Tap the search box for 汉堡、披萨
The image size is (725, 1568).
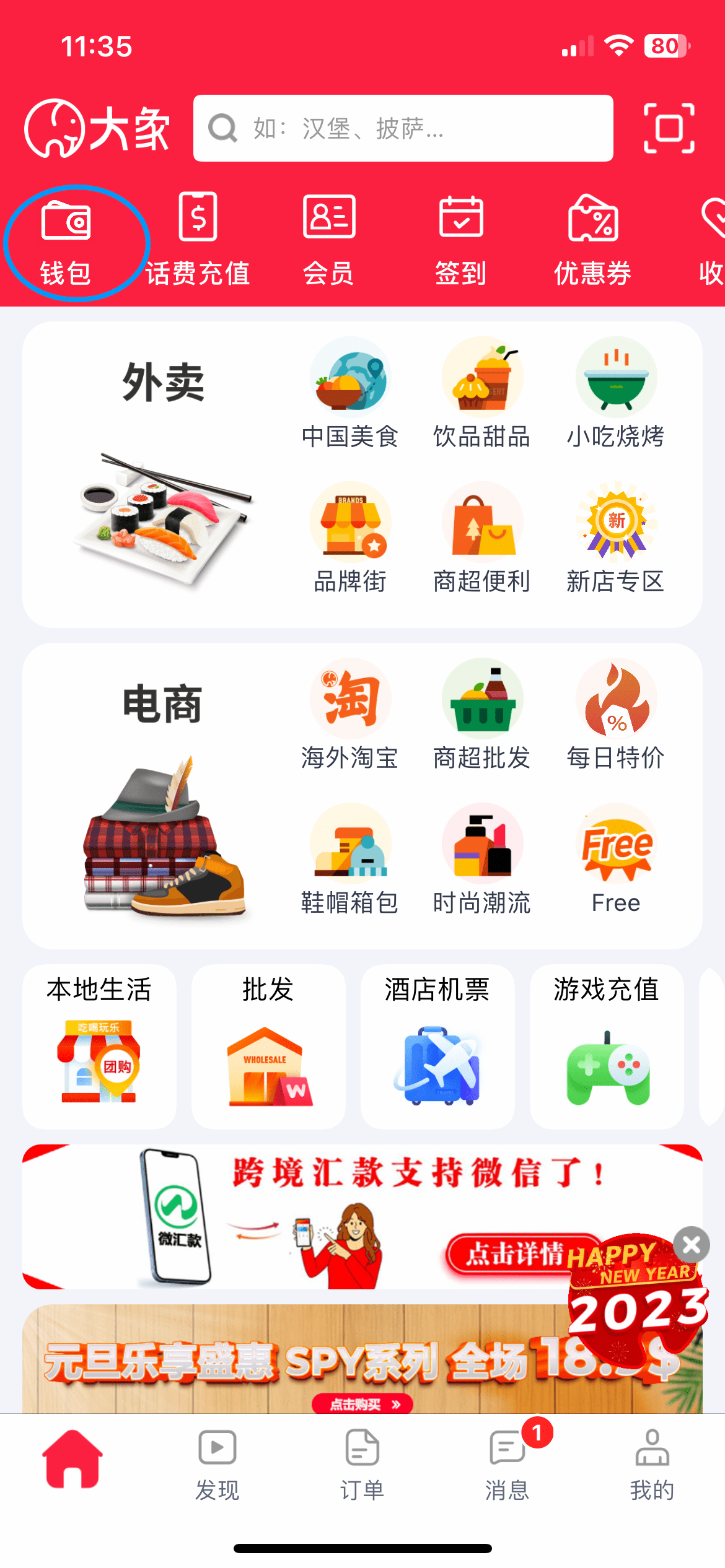pyautogui.click(x=403, y=128)
